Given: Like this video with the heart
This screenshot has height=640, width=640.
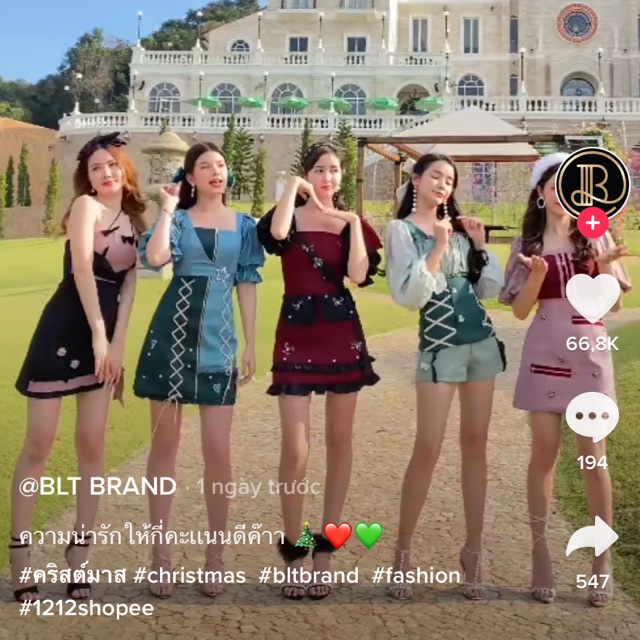Looking at the screenshot, I should (x=592, y=297).
